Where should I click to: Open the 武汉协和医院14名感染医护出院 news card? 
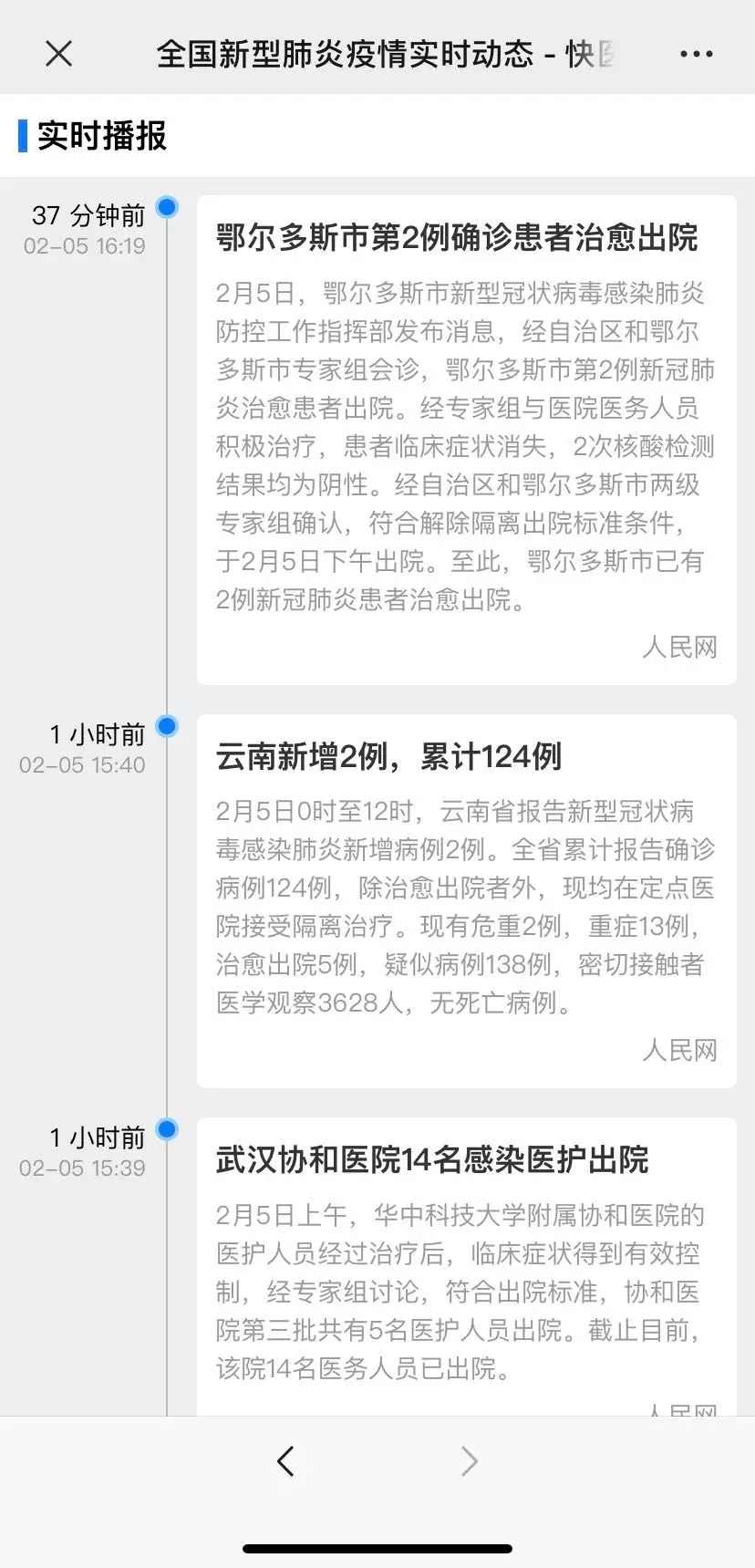tap(466, 1263)
